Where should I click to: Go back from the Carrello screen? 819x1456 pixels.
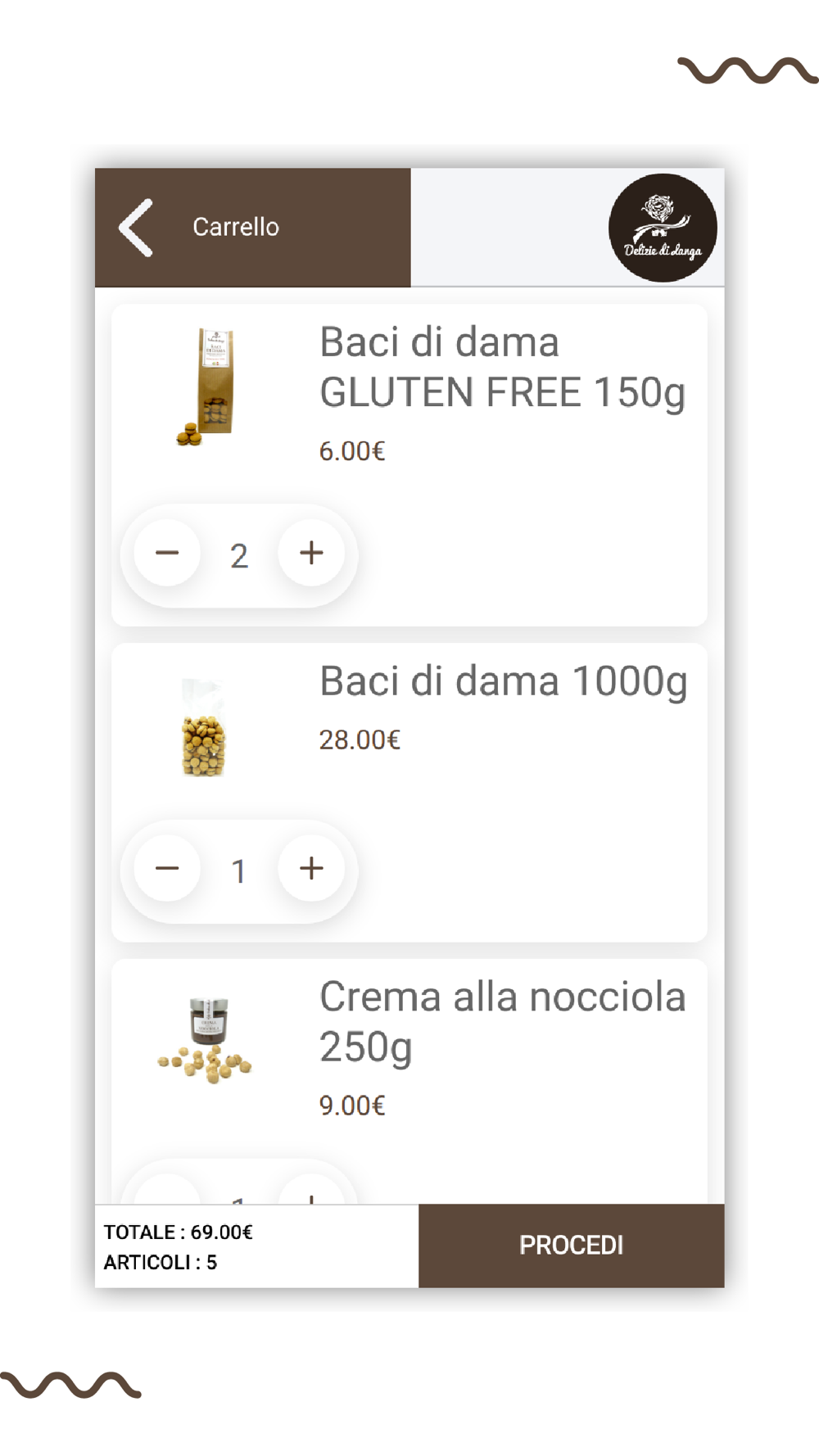136,228
